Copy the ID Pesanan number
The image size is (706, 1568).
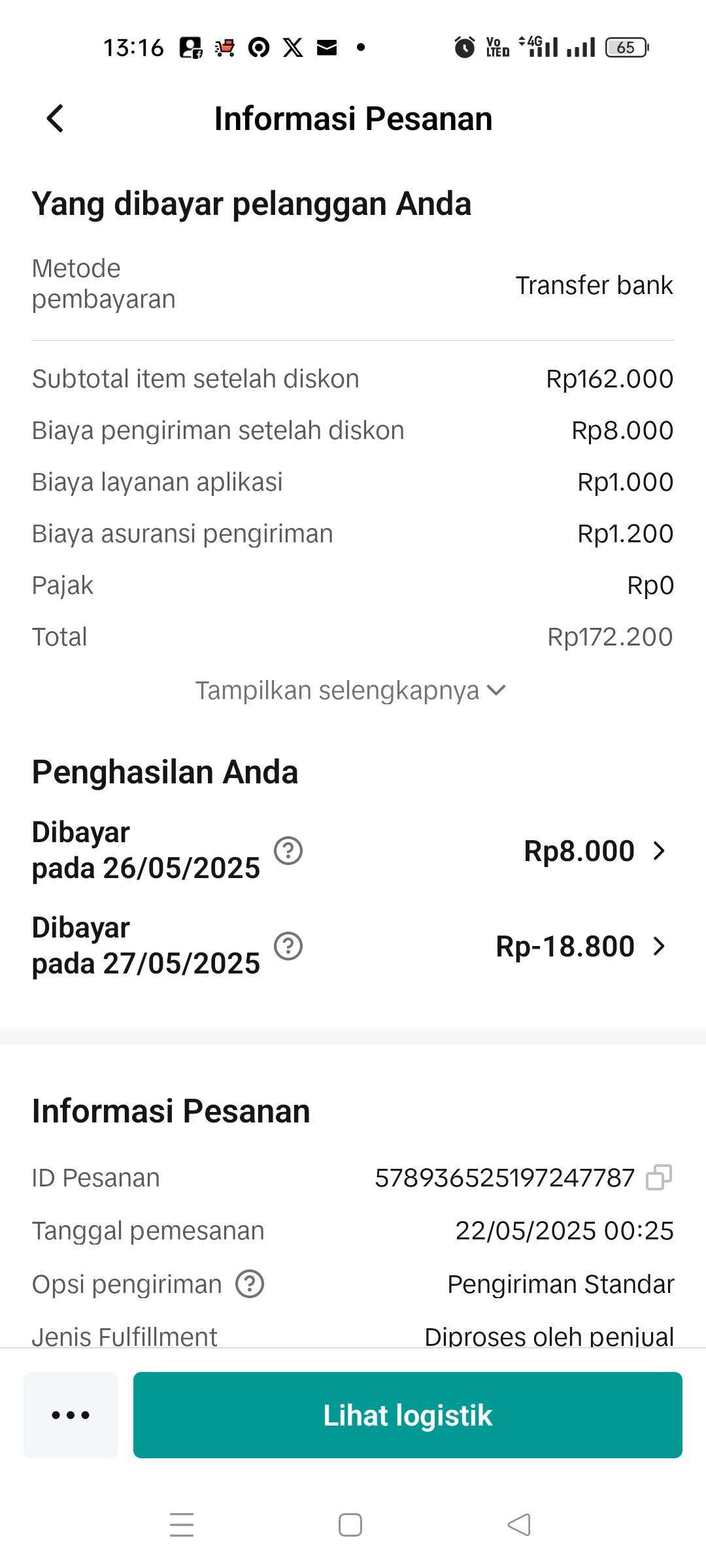click(659, 1177)
